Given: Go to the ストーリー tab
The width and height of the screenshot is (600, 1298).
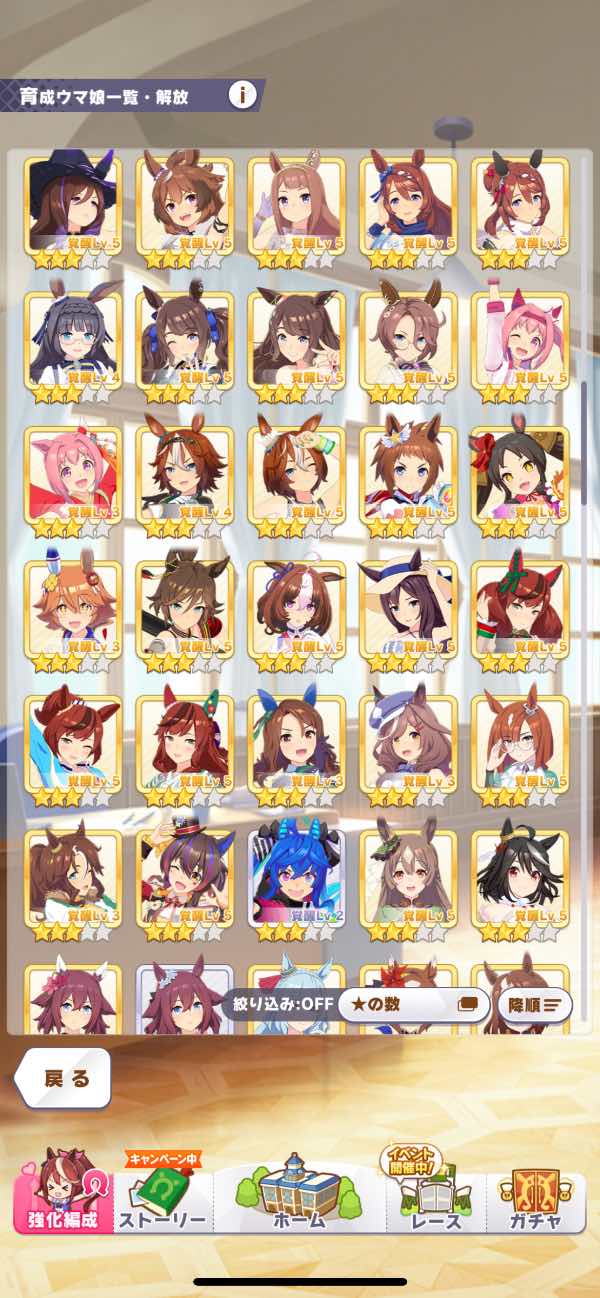Looking at the screenshot, I should click(162, 1198).
